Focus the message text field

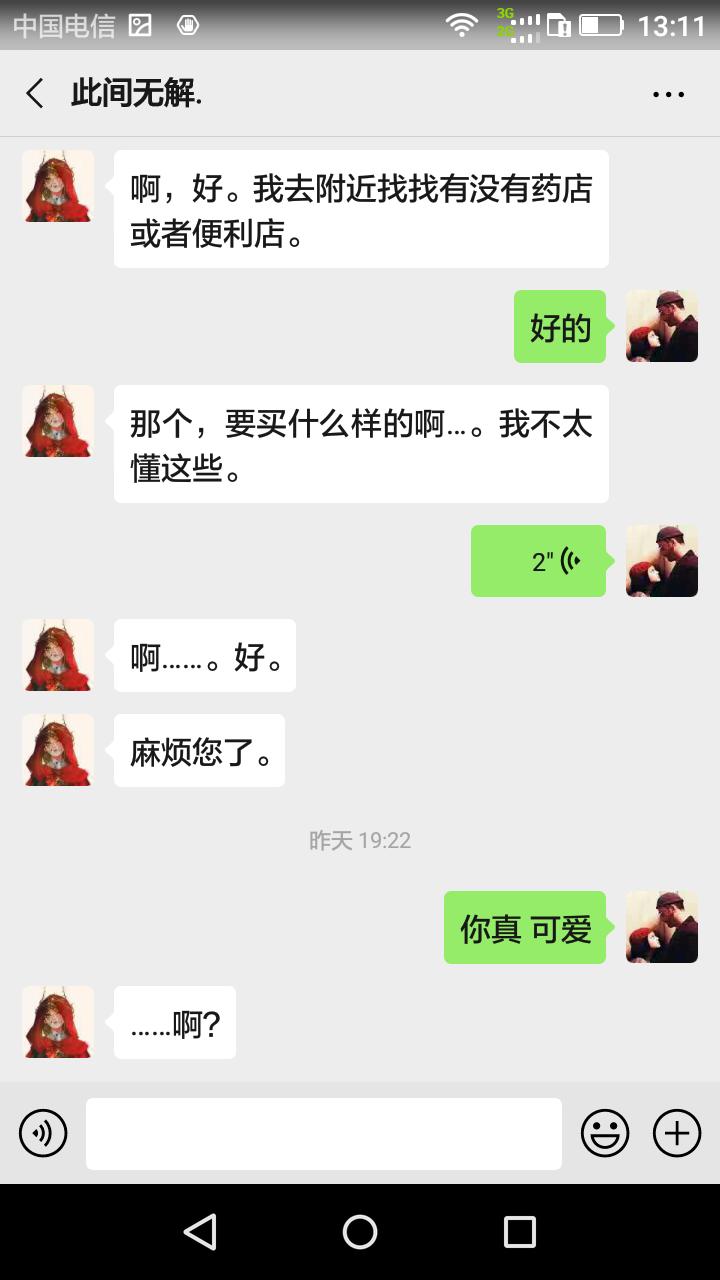[323, 1133]
